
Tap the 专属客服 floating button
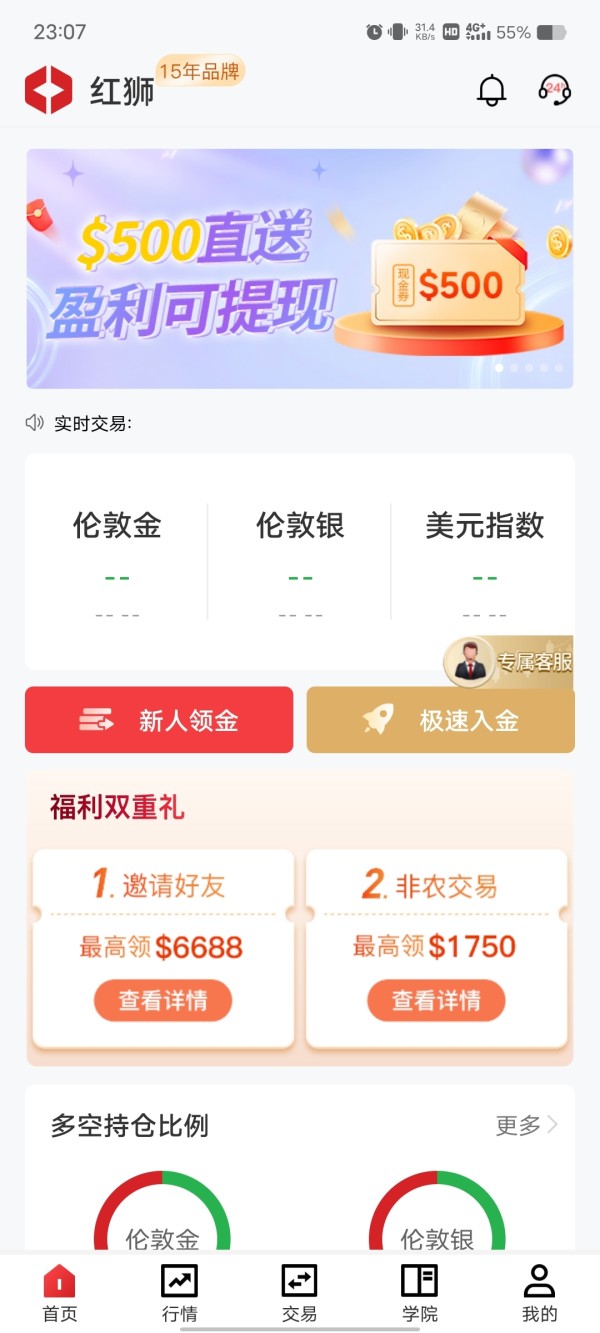[509, 662]
